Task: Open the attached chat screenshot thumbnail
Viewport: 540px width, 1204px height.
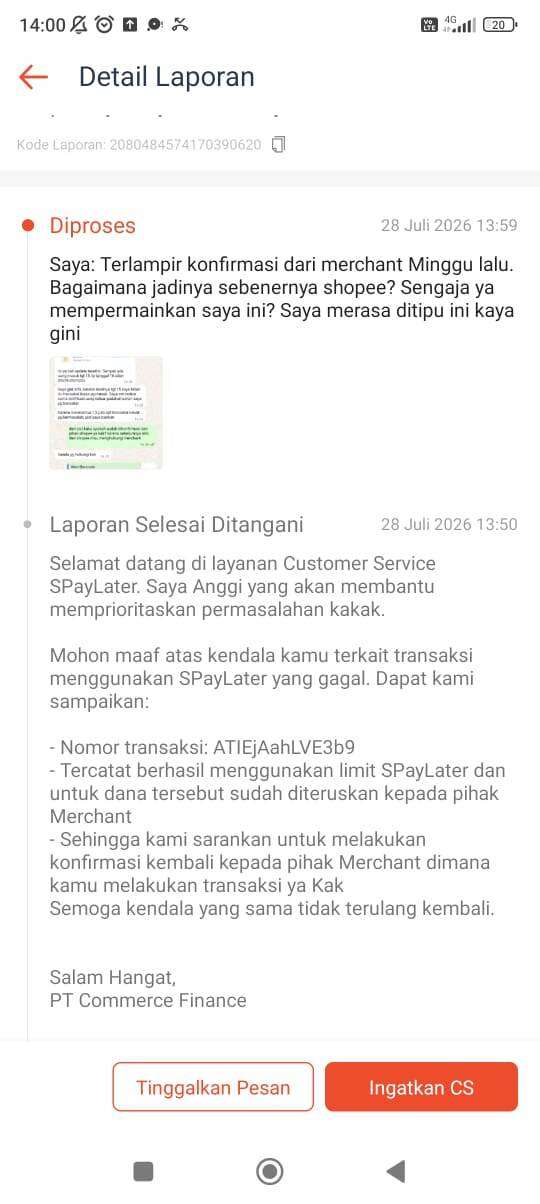Action: click(106, 413)
